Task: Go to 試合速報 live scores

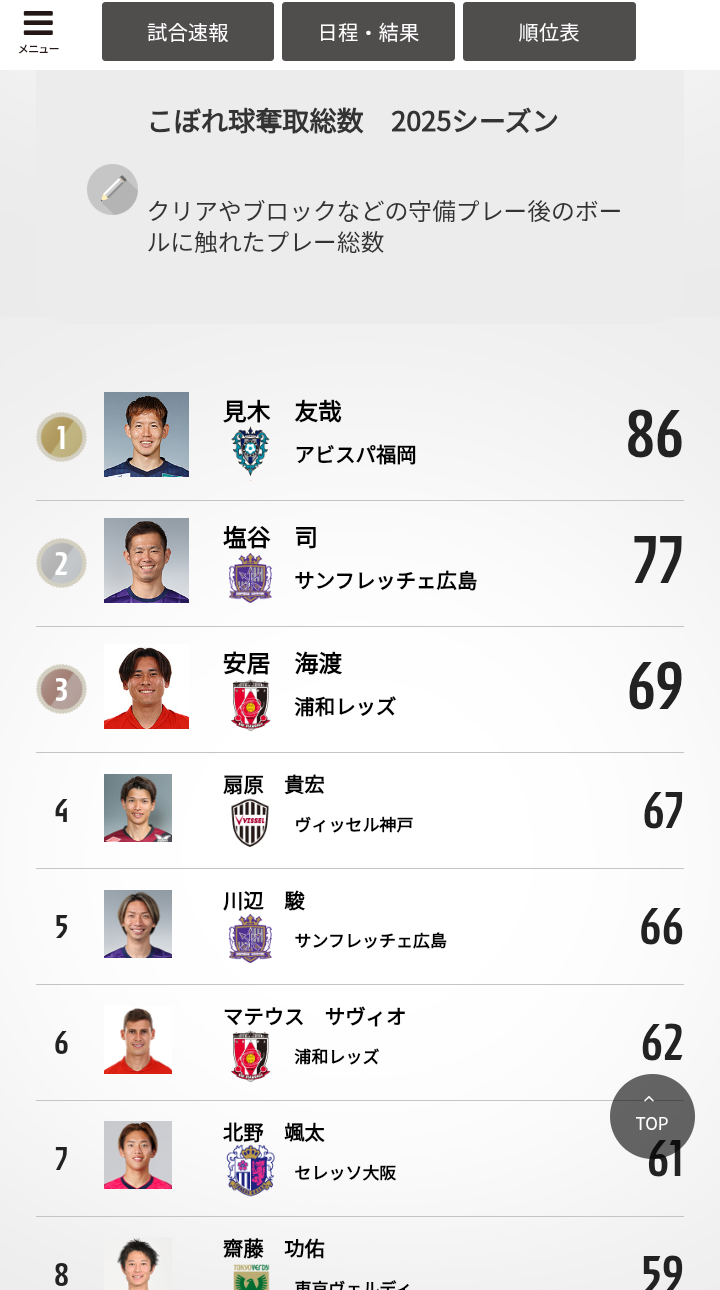Action: point(188,32)
